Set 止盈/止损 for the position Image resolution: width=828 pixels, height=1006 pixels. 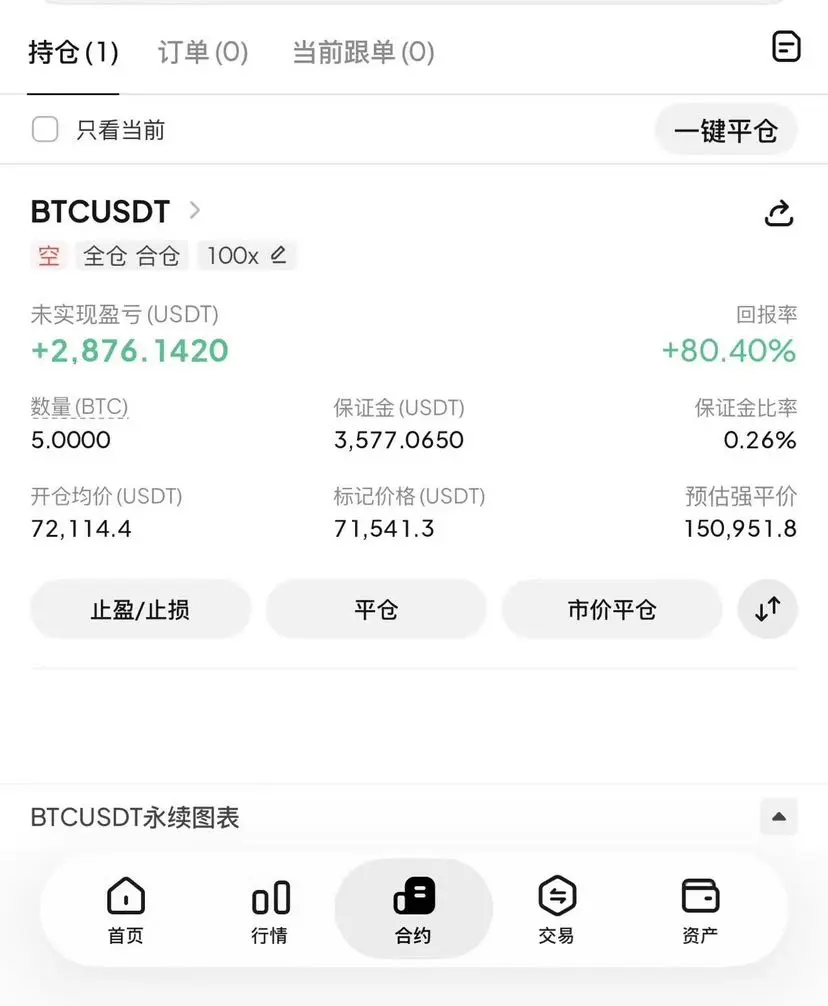coord(140,609)
